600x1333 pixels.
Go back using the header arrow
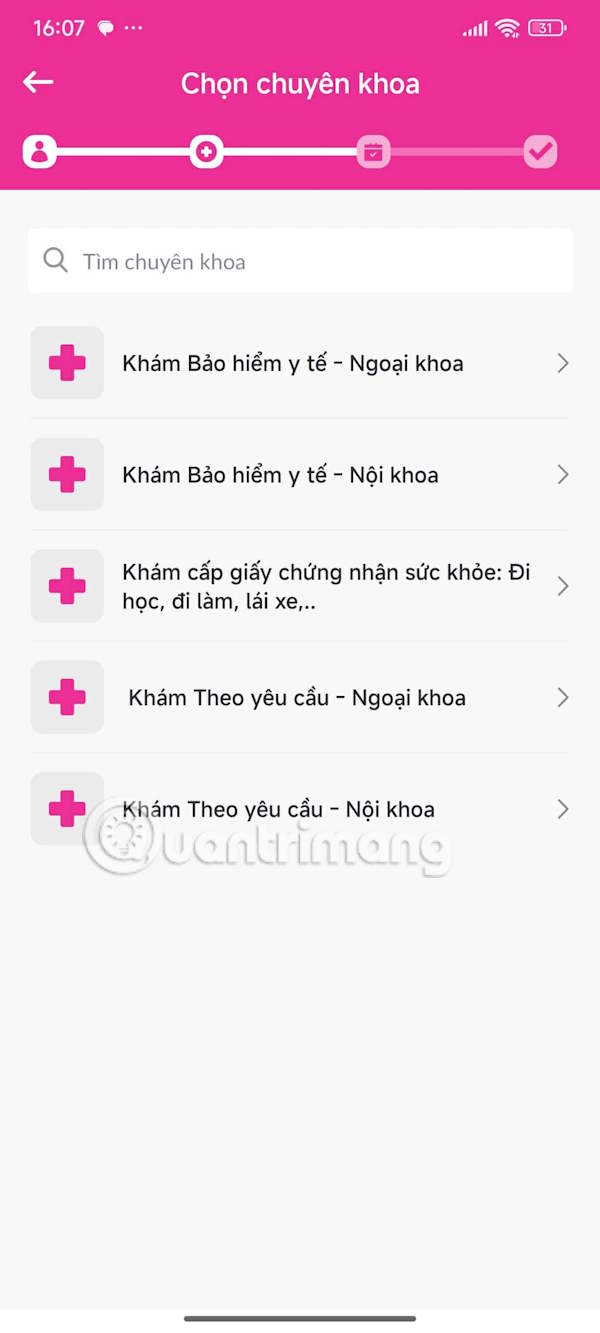tap(38, 83)
